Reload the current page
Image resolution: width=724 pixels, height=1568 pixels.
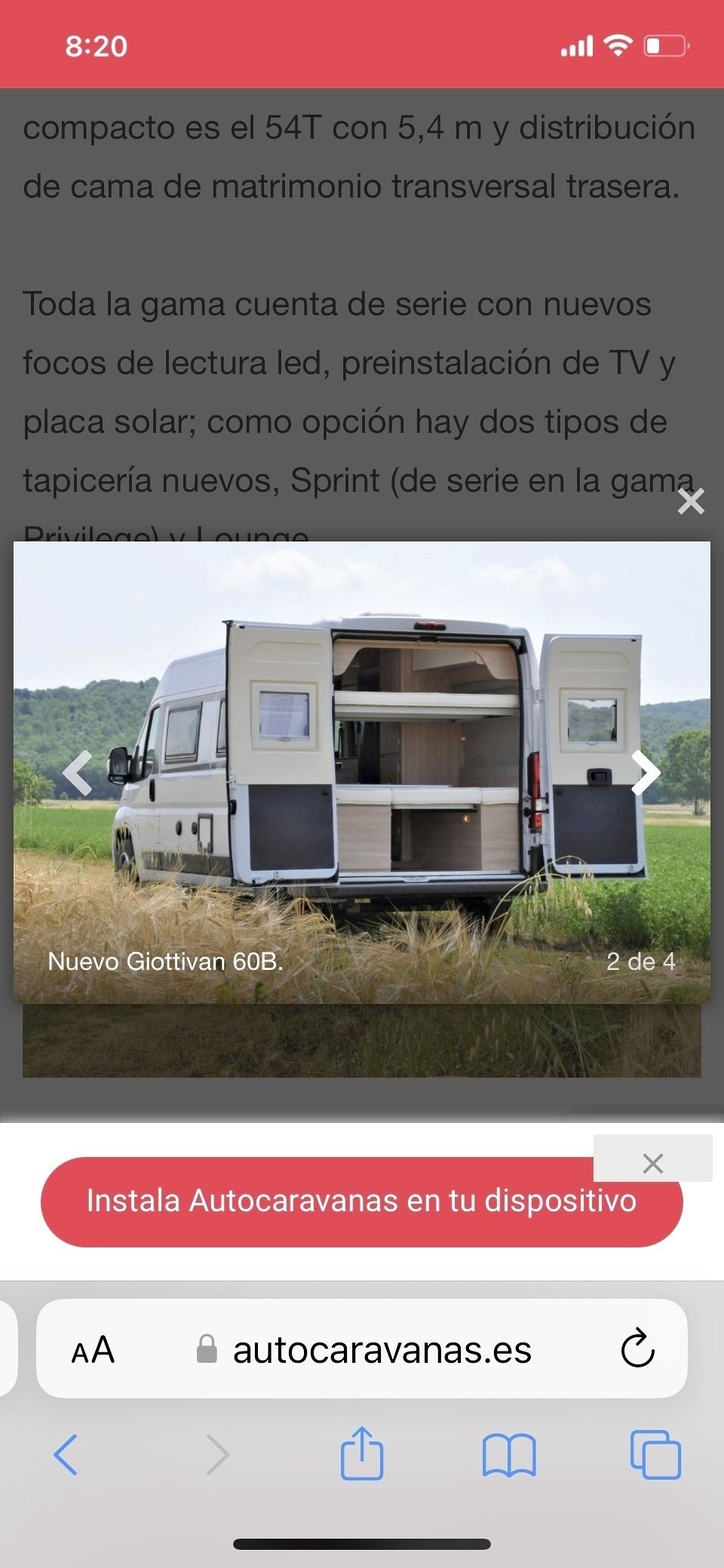637,1349
